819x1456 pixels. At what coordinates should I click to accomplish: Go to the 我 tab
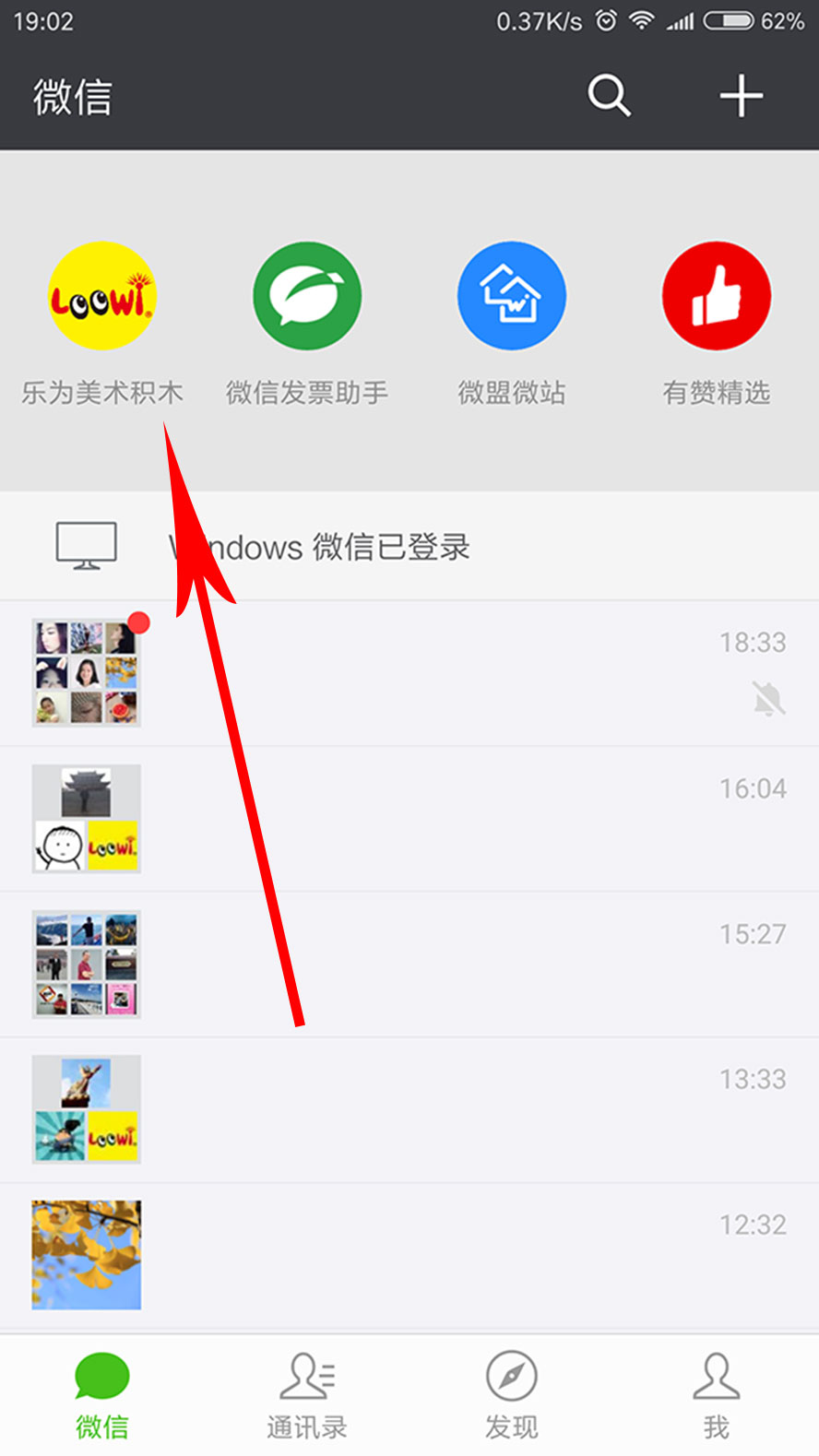click(x=717, y=1395)
